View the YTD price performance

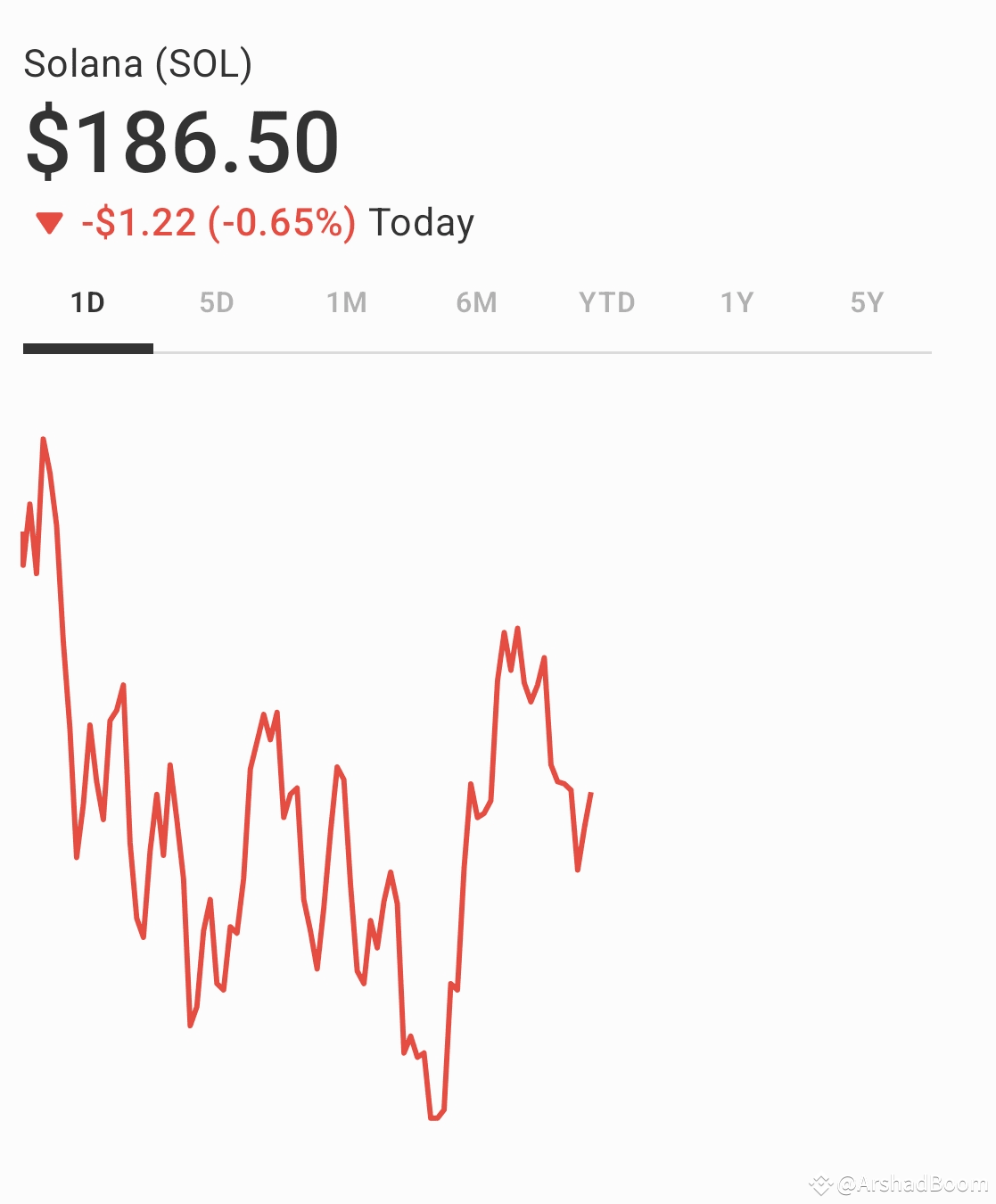606,303
